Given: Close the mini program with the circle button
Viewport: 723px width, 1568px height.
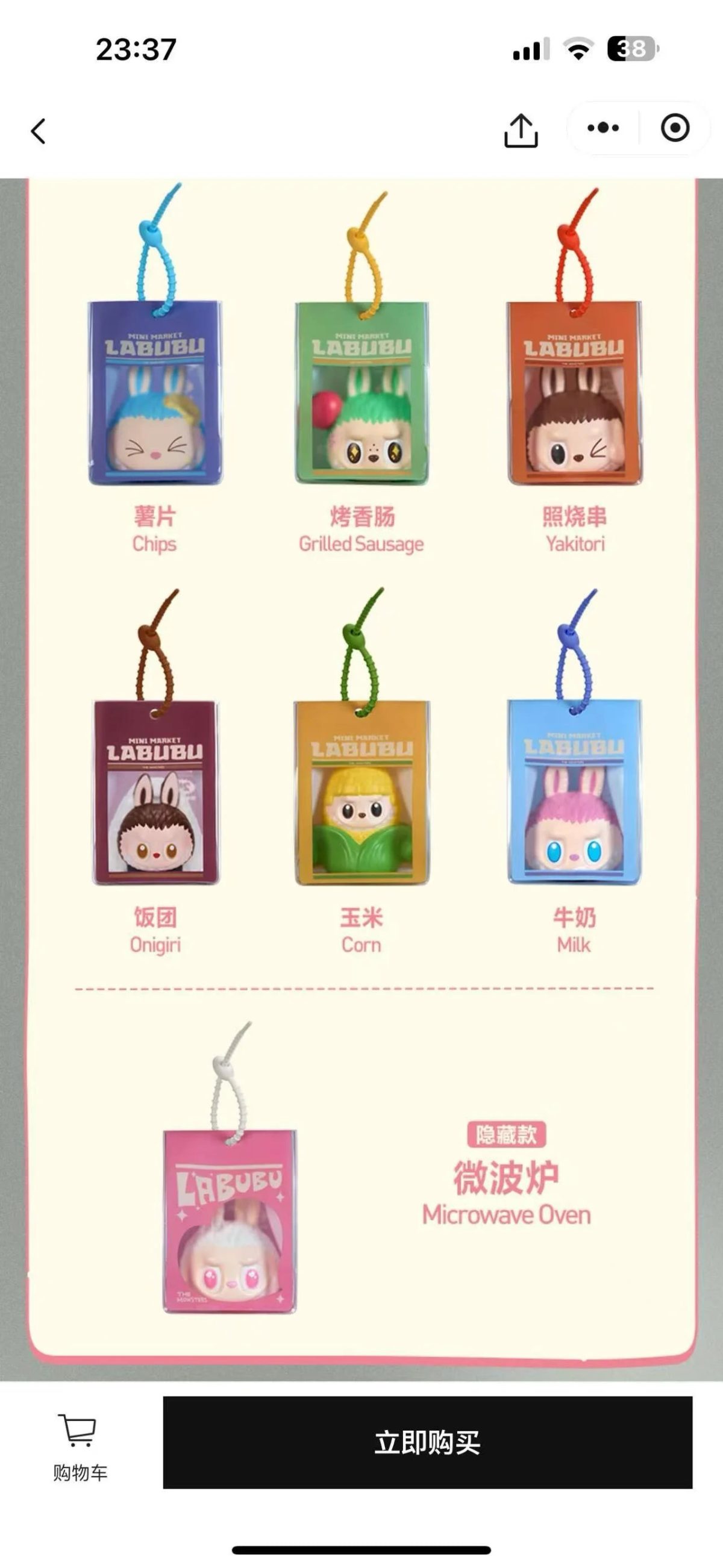Looking at the screenshot, I should click(x=675, y=128).
